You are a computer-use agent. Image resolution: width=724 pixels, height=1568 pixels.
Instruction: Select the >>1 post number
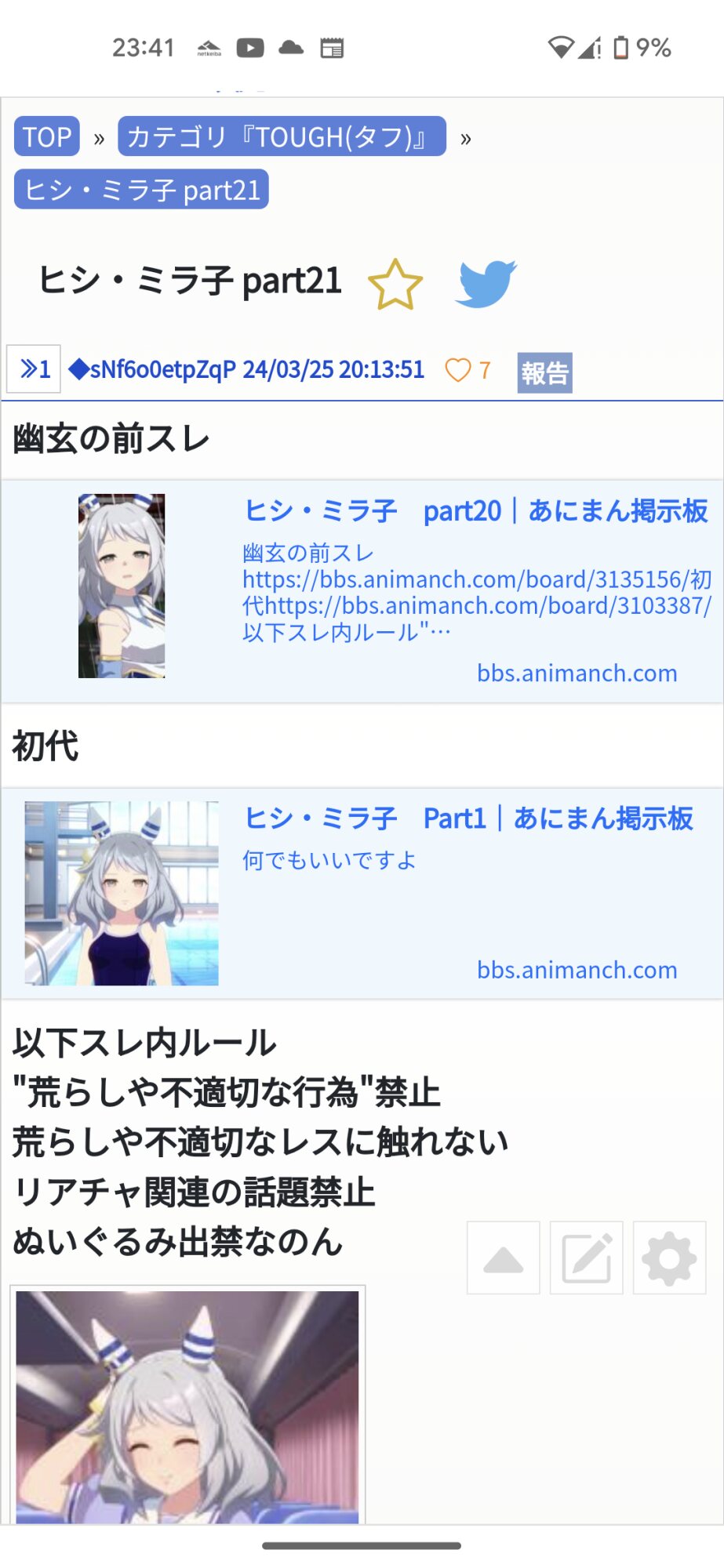[34, 369]
